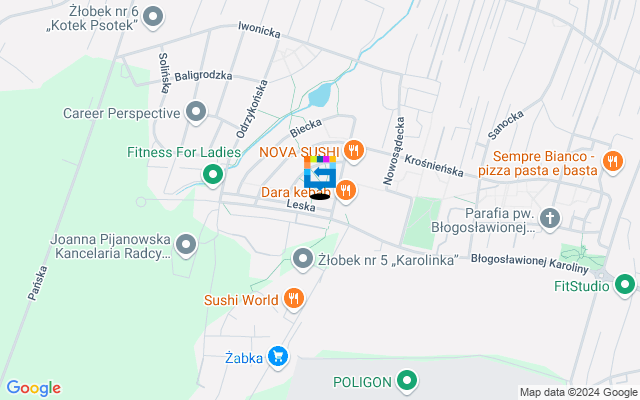Tap the colorful custom location marker

pos(319,172)
